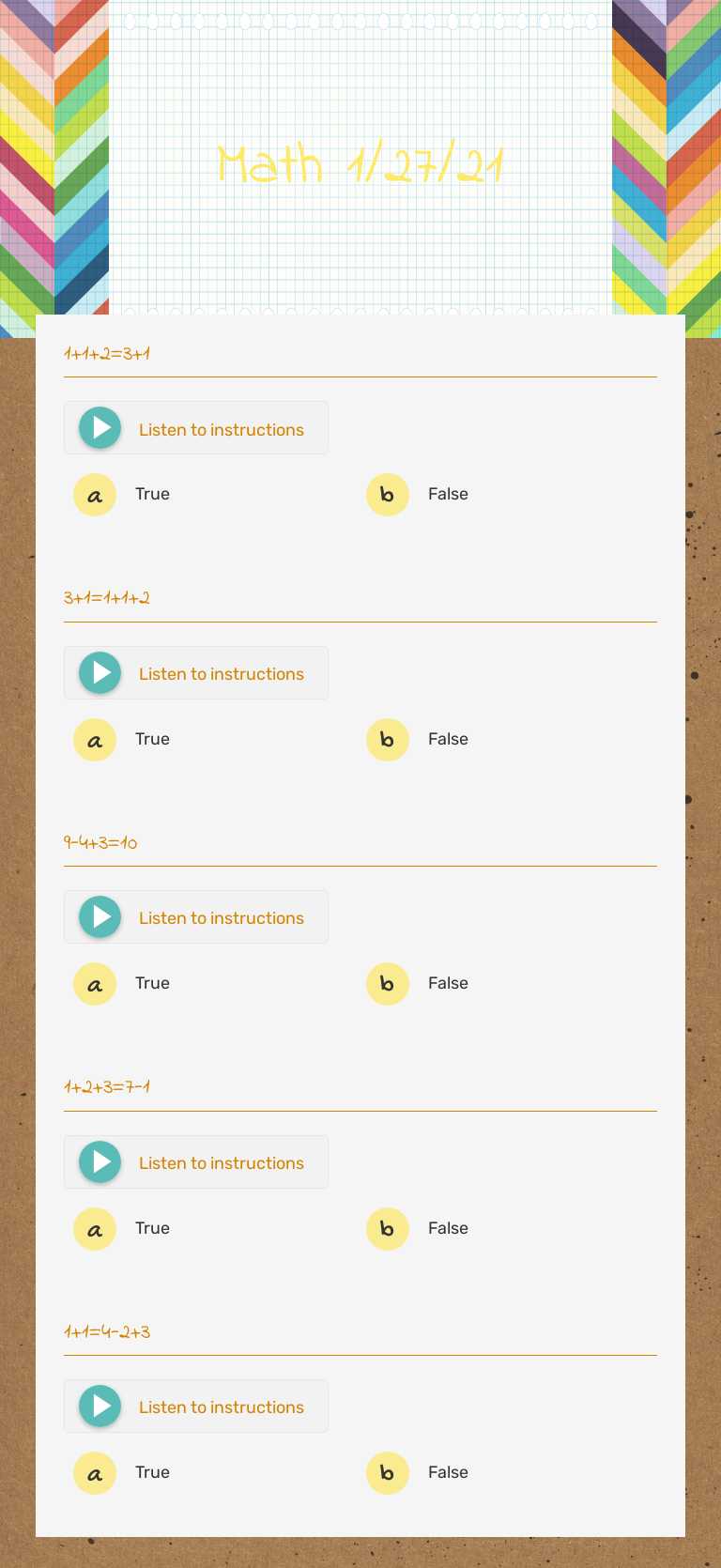This screenshot has height=1568, width=721.
Task: Pick False for 1+1=4-2+3
Action: pyautogui.click(x=388, y=1473)
